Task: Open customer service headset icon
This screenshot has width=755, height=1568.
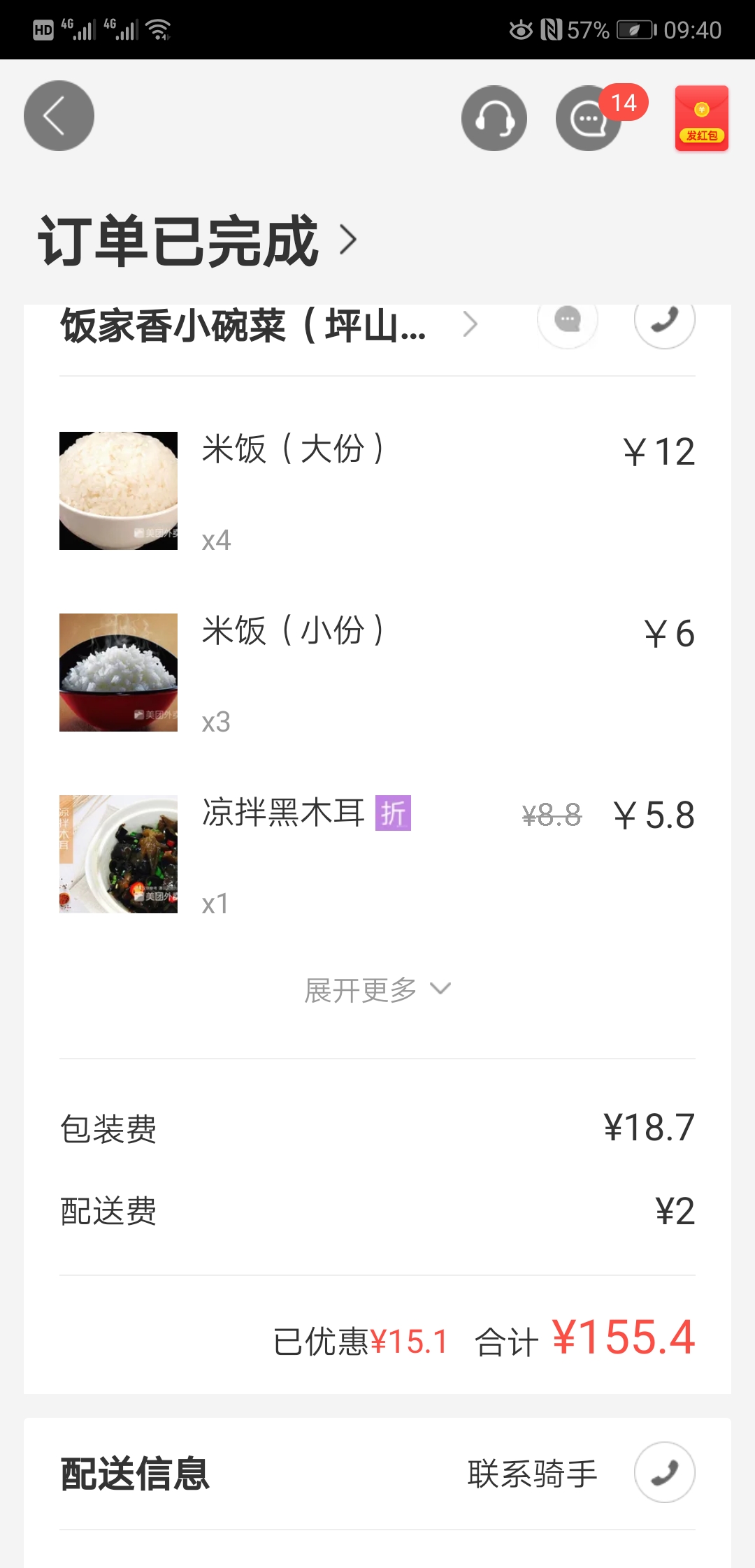Action: 494,118
